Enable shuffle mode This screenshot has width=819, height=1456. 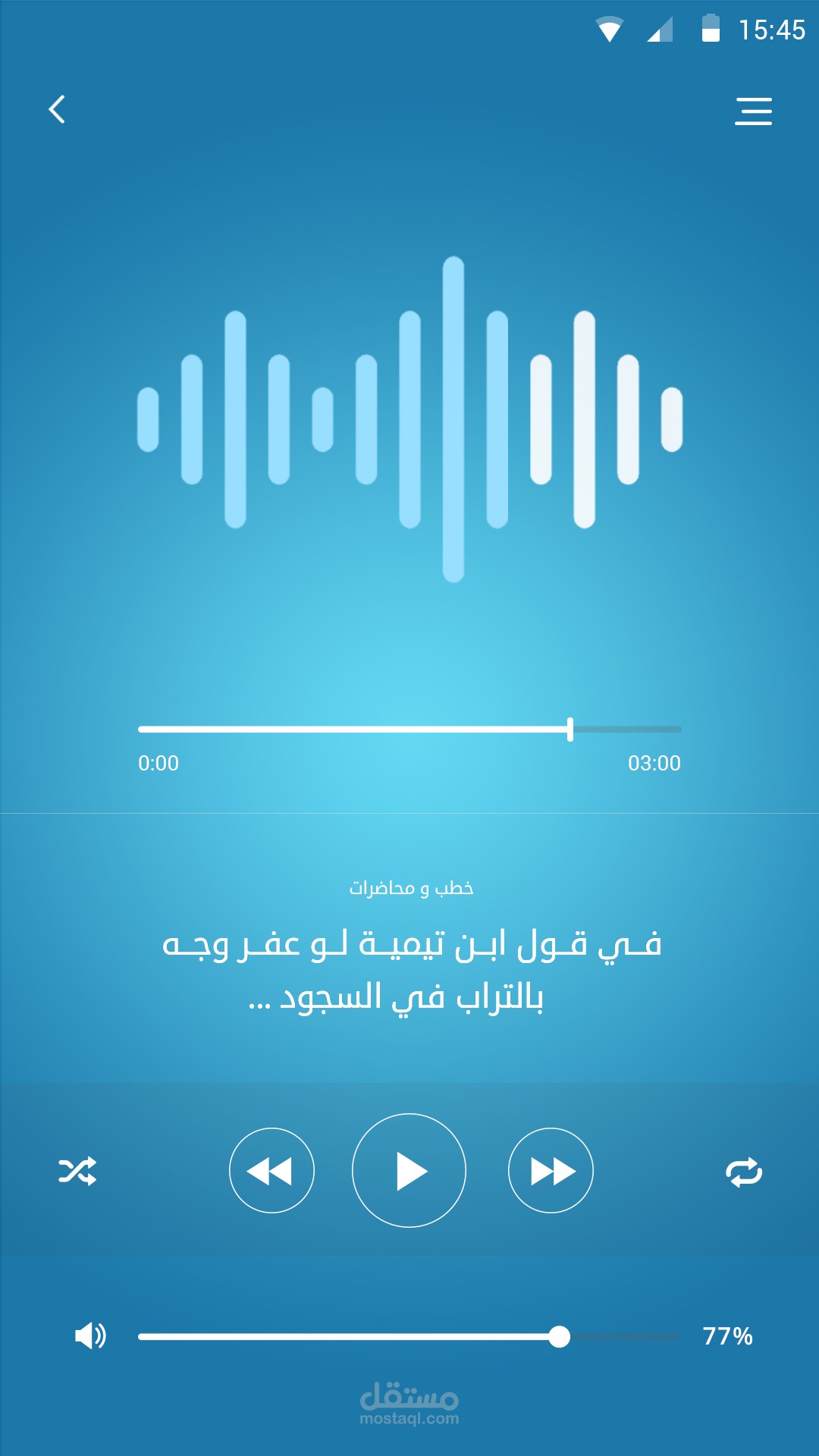point(77,1171)
